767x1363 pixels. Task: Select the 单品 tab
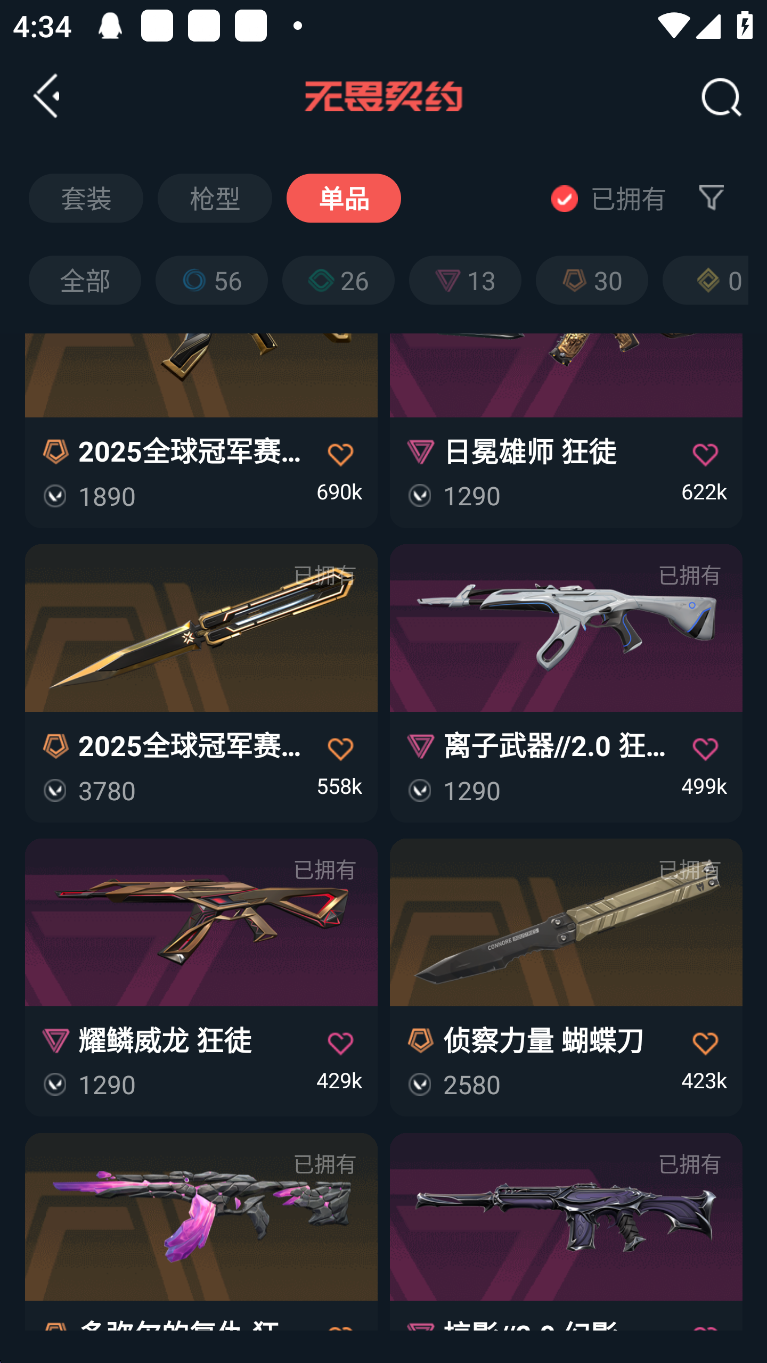(x=343, y=198)
